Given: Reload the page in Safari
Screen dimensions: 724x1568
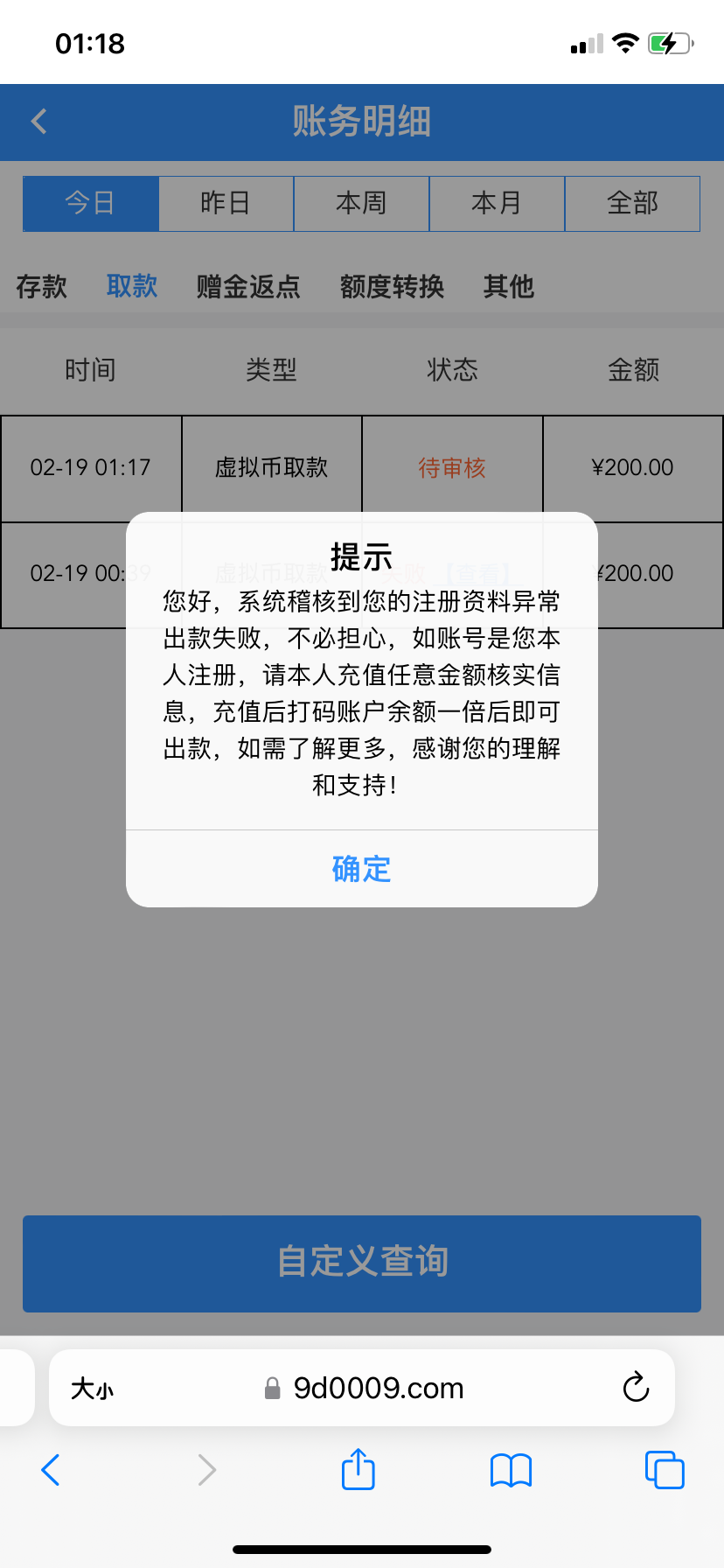Looking at the screenshot, I should [636, 1388].
